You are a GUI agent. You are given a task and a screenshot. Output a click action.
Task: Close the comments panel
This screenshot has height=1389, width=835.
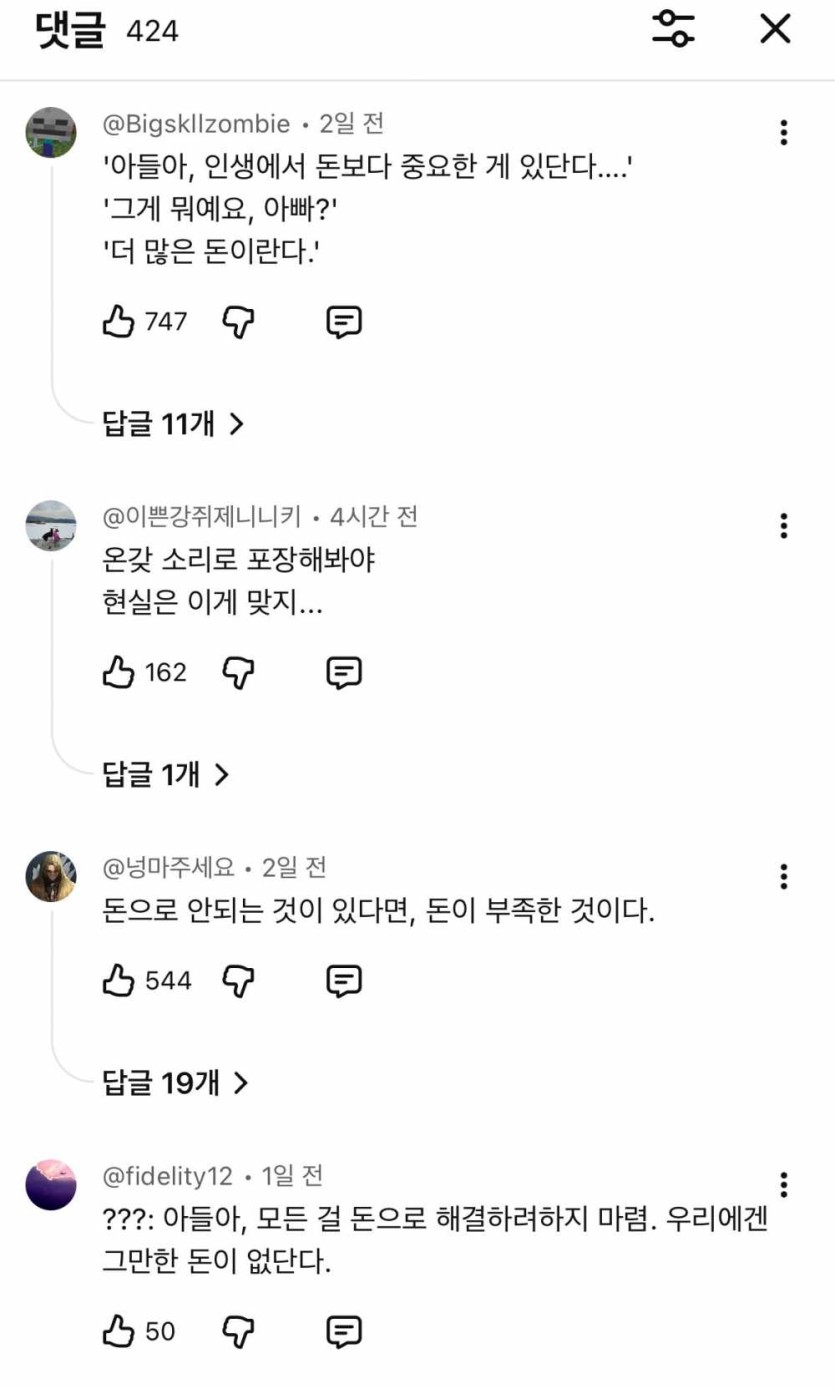[775, 29]
